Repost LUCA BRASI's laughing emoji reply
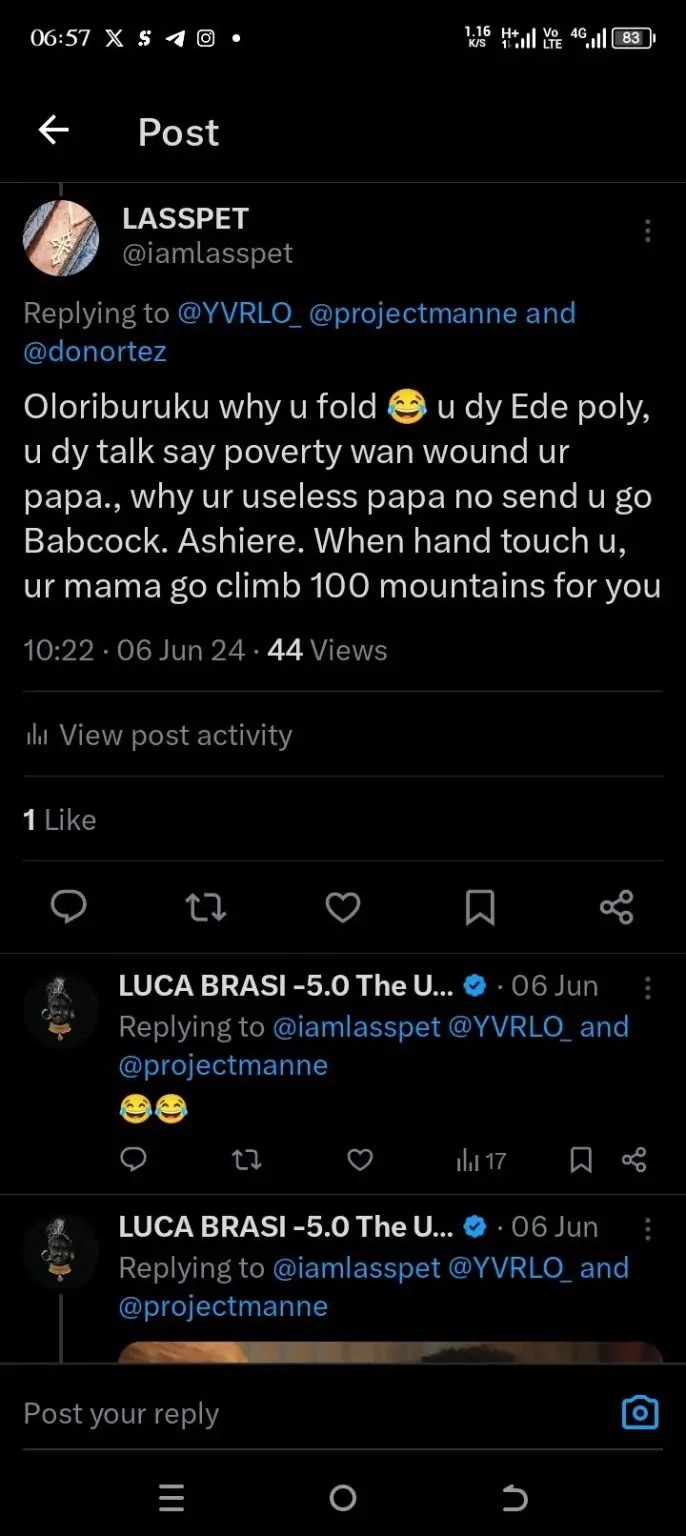 coord(246,1160)
